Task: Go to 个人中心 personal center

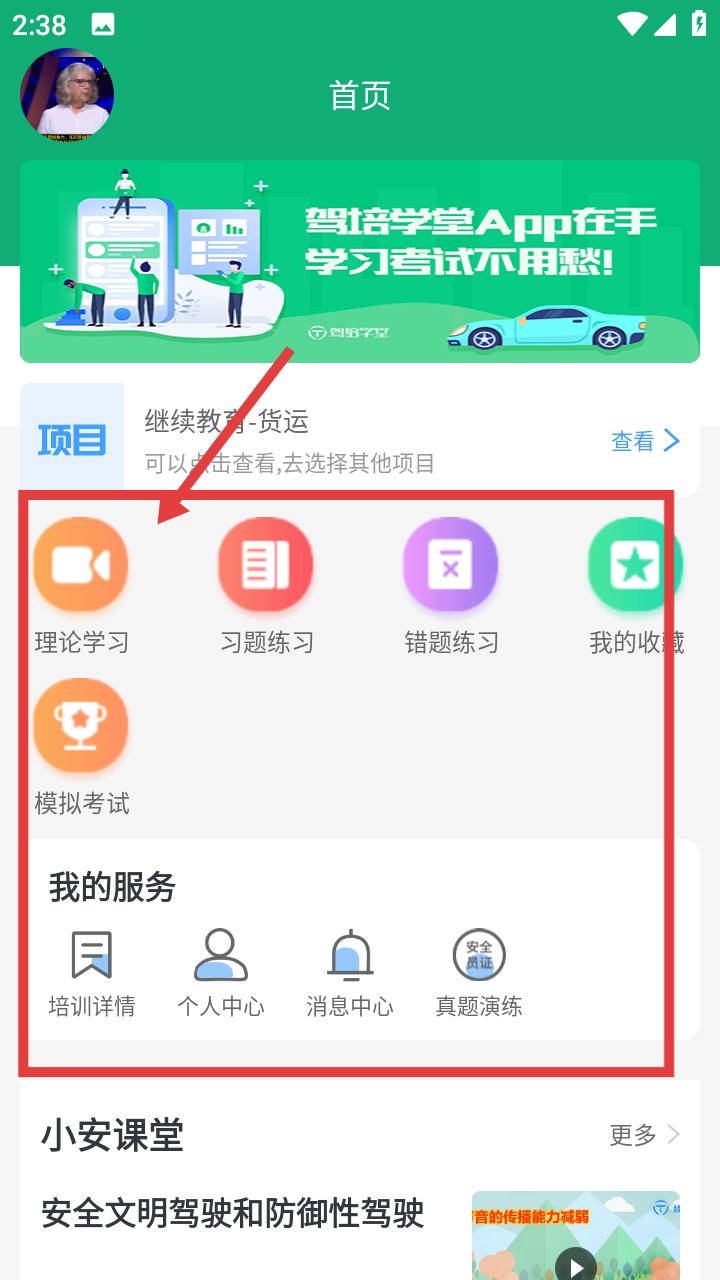Action: tap(221, 973)
